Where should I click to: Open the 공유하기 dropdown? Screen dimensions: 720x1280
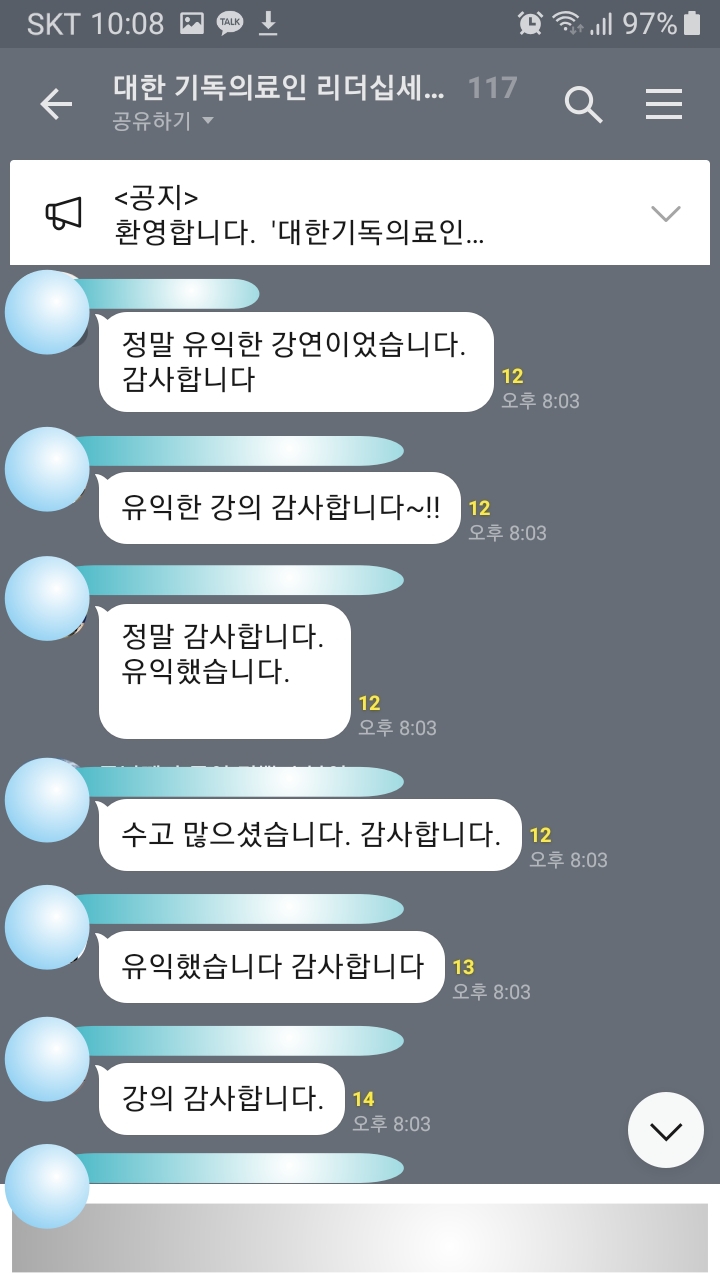click(165, 121)
